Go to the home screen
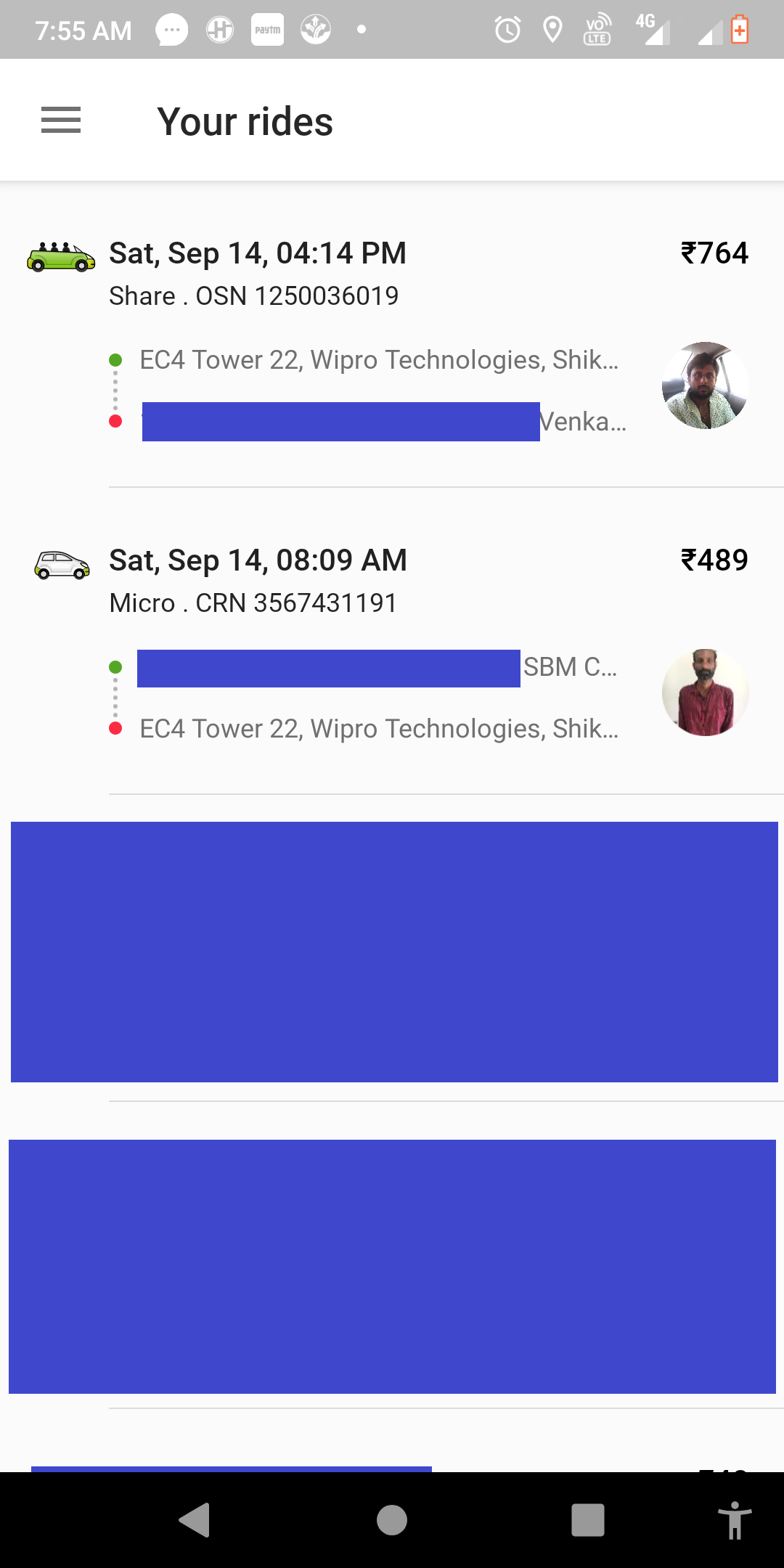 pyautogui.click(x=392, y=1519)
